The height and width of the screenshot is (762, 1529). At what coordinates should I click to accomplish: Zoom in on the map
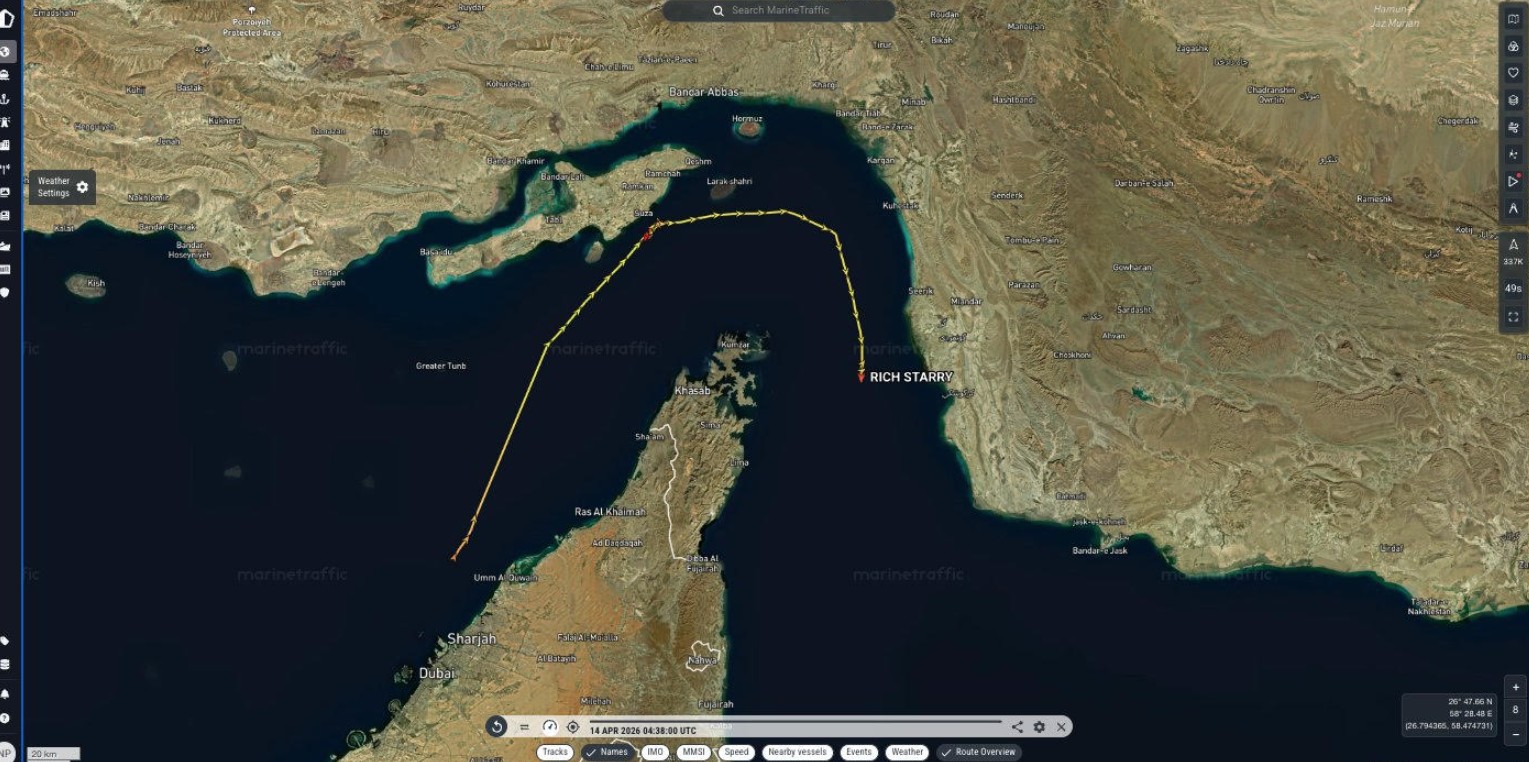point(1515,688)
